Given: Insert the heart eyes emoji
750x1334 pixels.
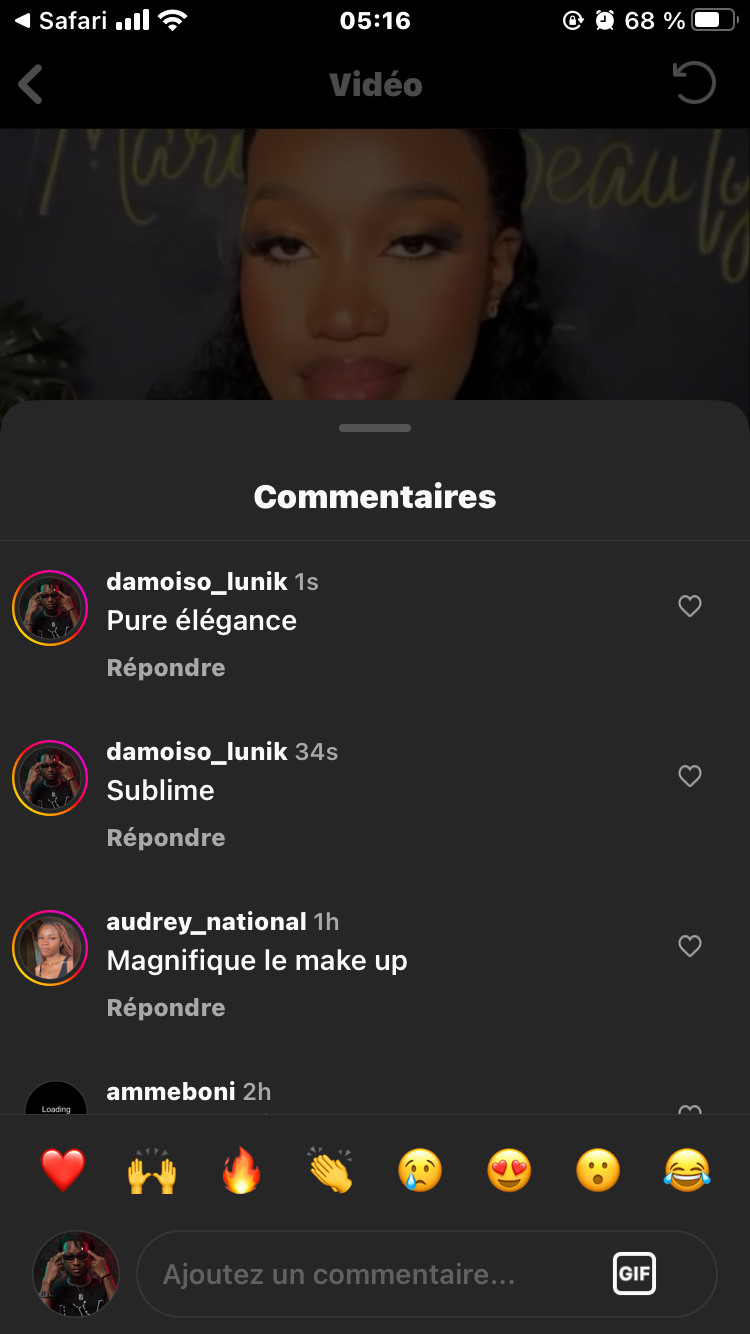Looking at the screenshot, I should pyautogui.click(x=509, y=1170).
